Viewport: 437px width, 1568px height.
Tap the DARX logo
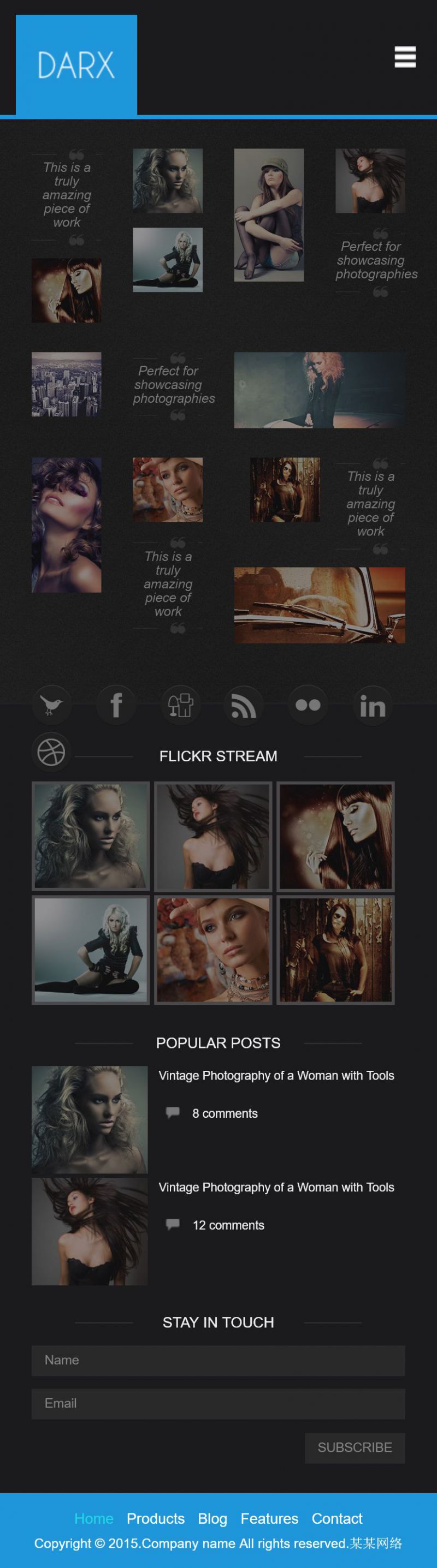coord(76,64)
